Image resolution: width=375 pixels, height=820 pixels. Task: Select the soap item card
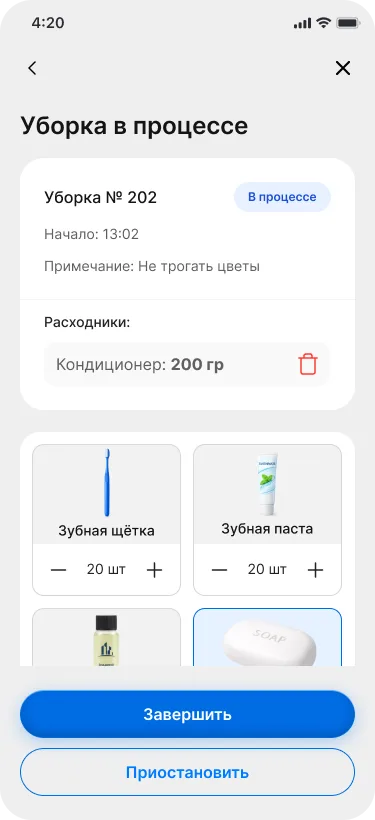tap(267, 637)
